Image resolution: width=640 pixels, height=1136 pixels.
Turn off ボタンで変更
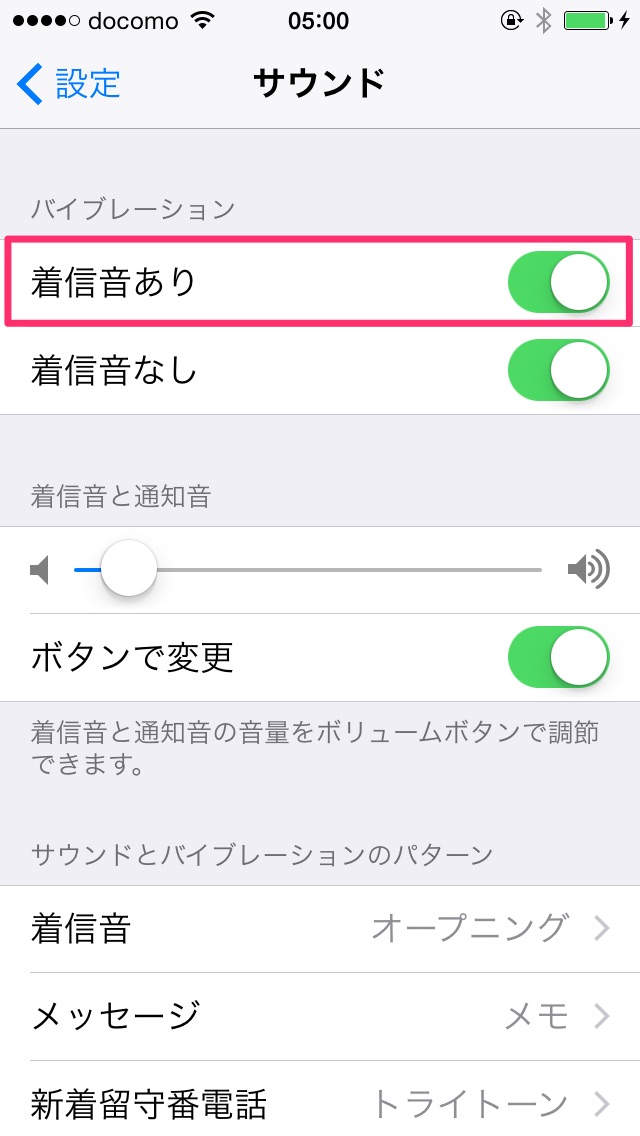[558, 657]
